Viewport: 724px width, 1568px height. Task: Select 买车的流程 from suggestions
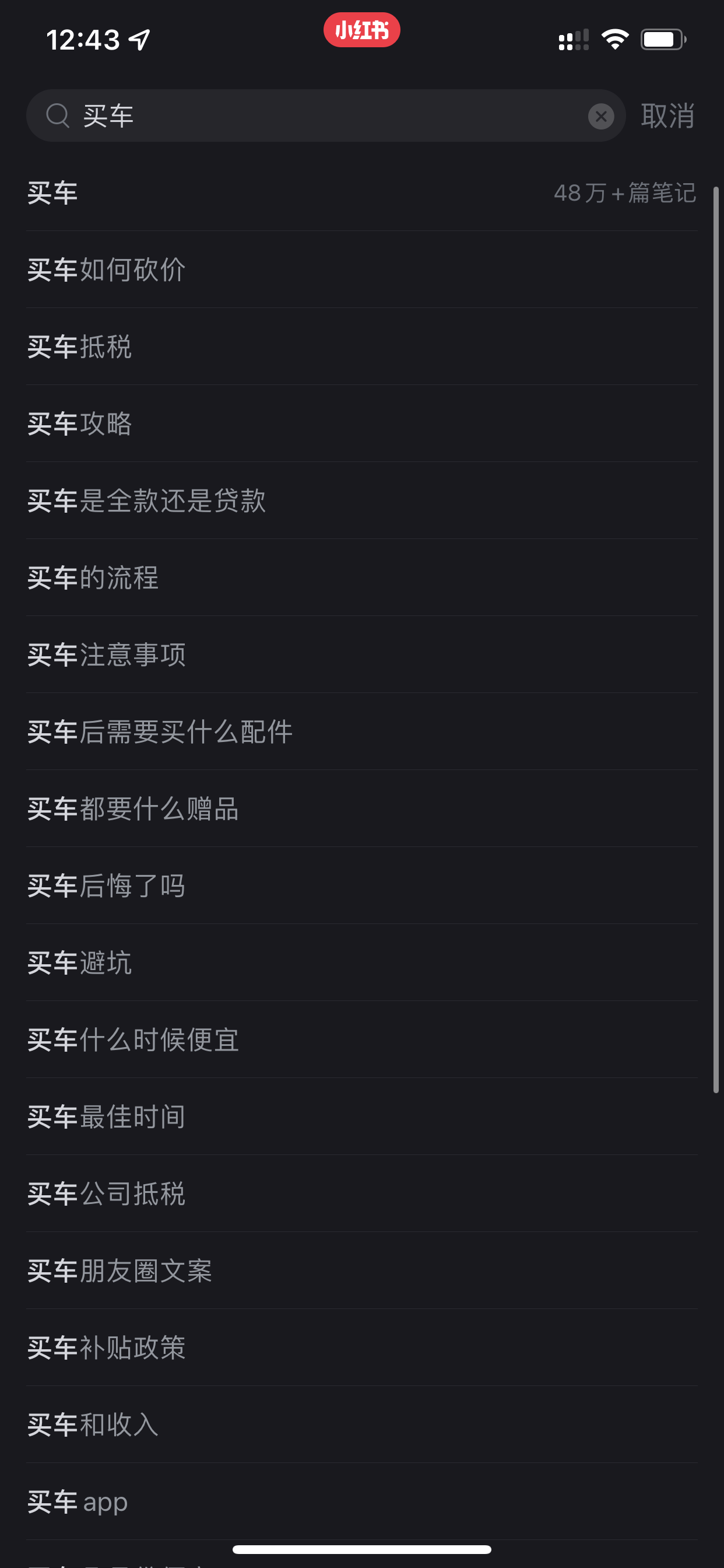point(362,577)
